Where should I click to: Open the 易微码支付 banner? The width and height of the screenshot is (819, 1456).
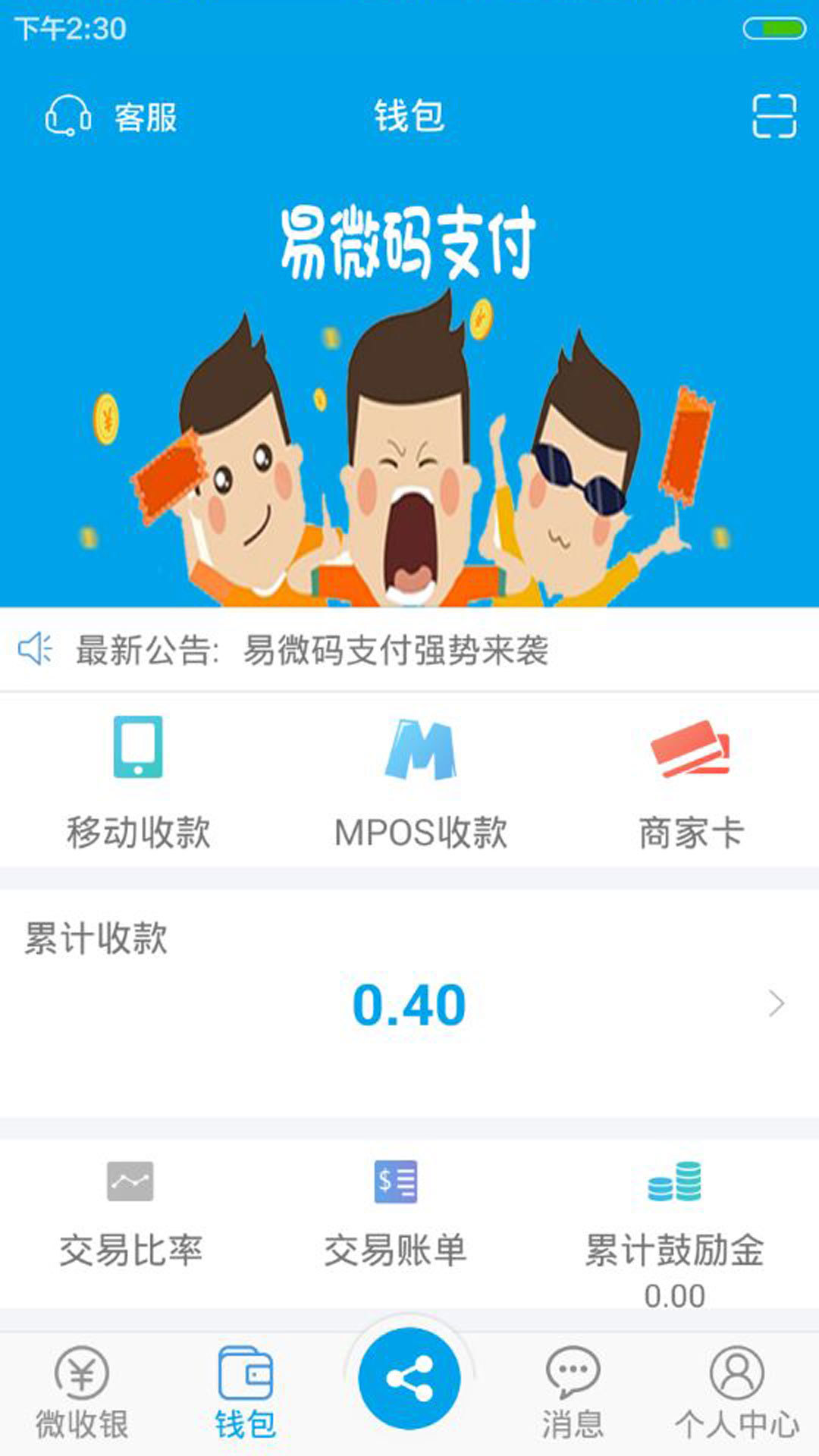tap(409, 394)
